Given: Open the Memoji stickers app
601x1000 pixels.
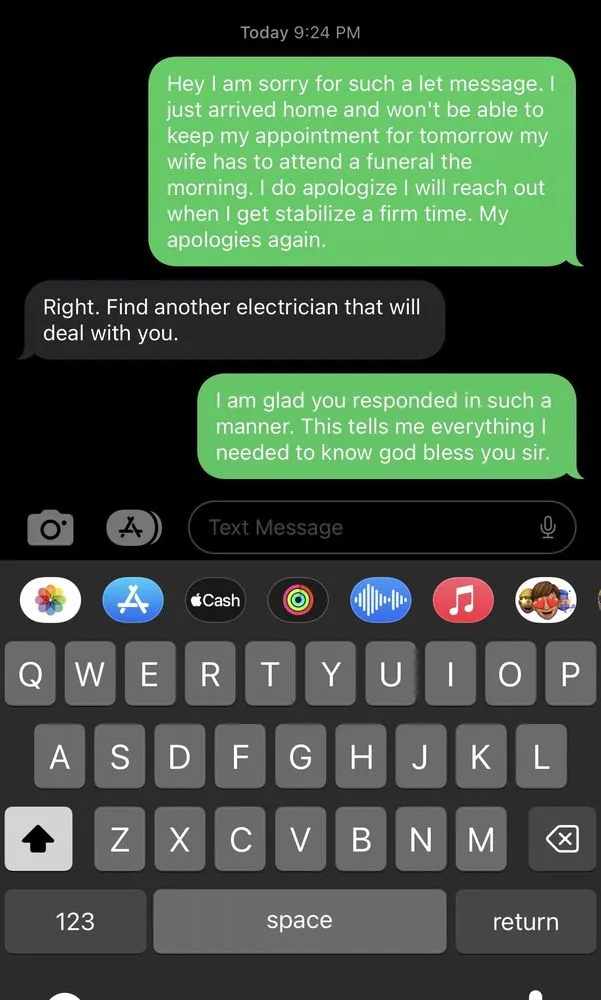Looking at the screenshot, I should [x=545, y=600].
